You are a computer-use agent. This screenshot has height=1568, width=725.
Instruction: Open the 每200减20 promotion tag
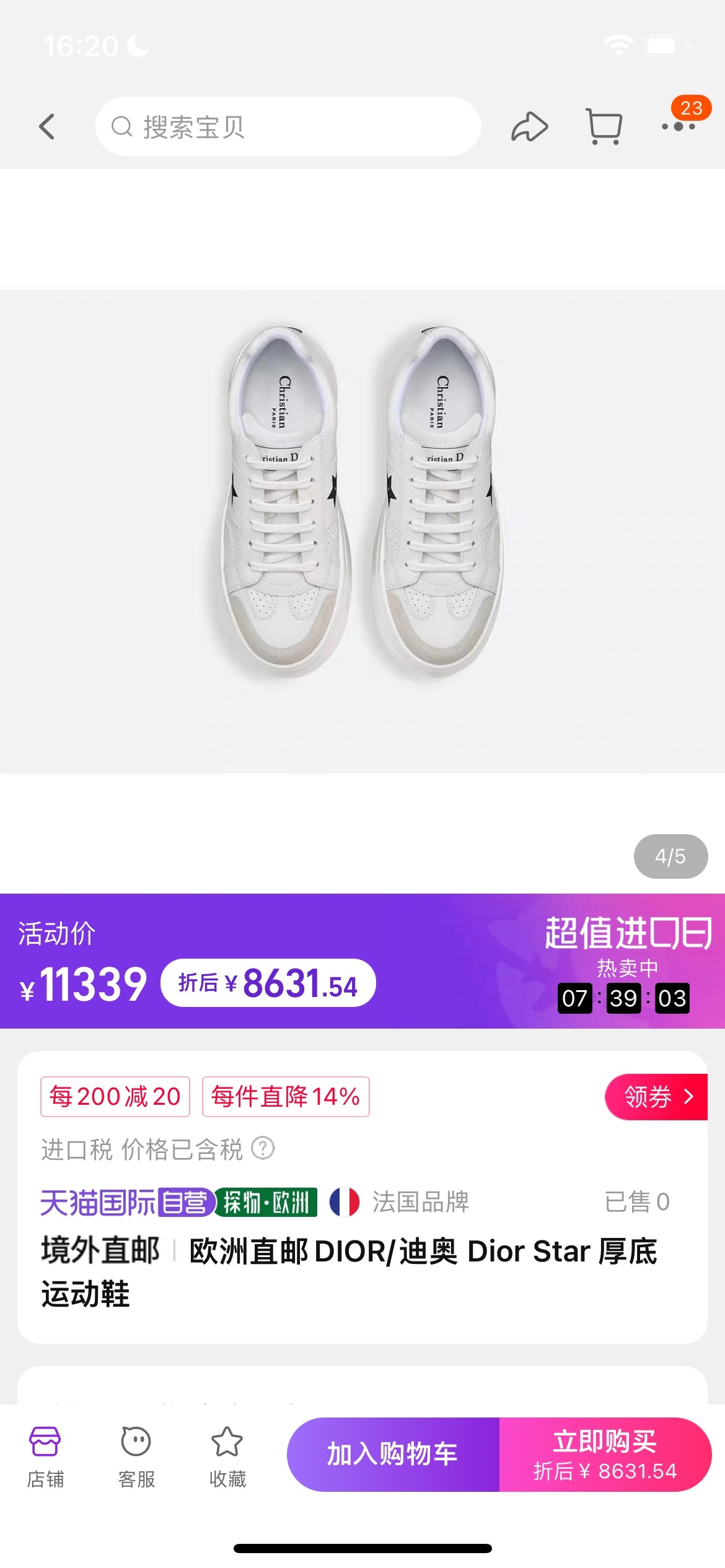(115, 1097)
